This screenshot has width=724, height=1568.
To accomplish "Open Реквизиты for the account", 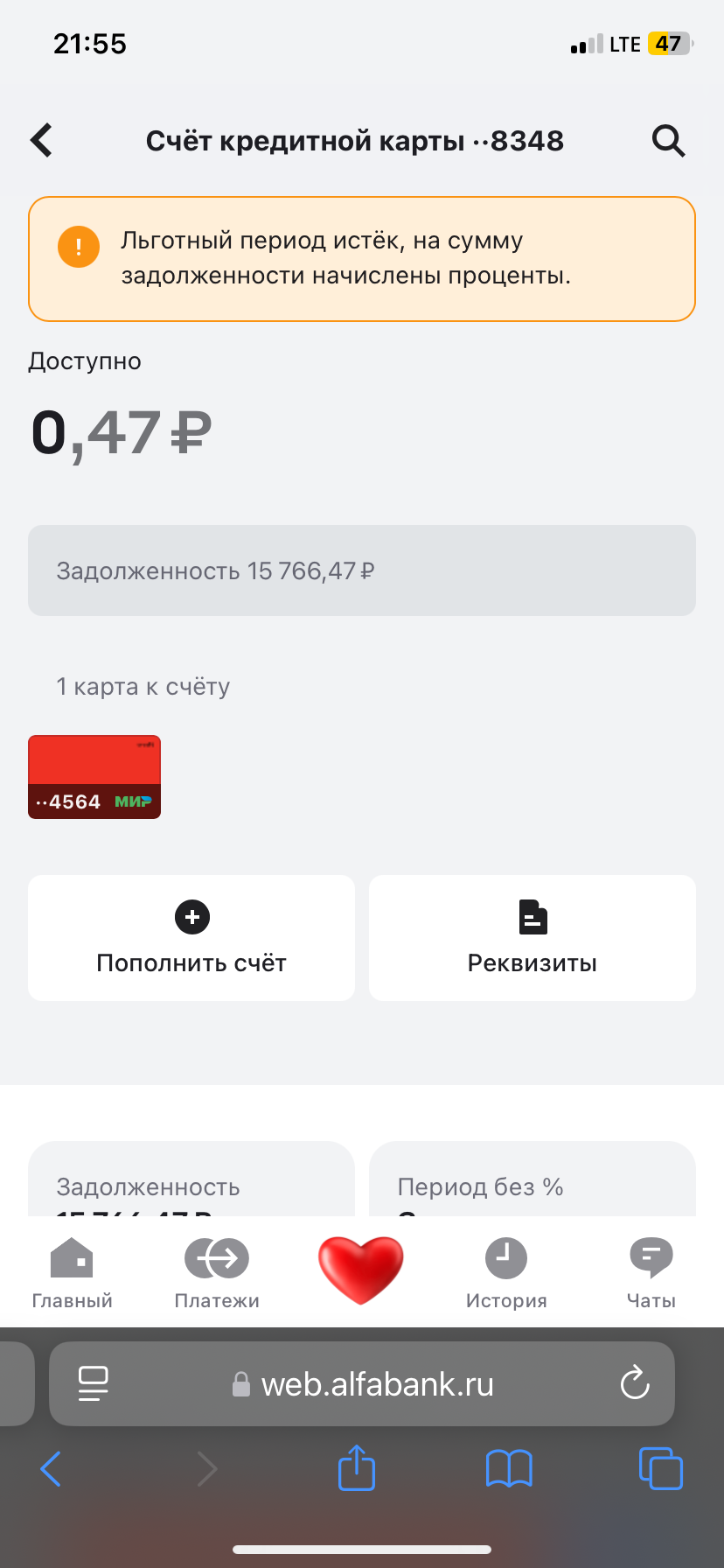I will 532,938.
